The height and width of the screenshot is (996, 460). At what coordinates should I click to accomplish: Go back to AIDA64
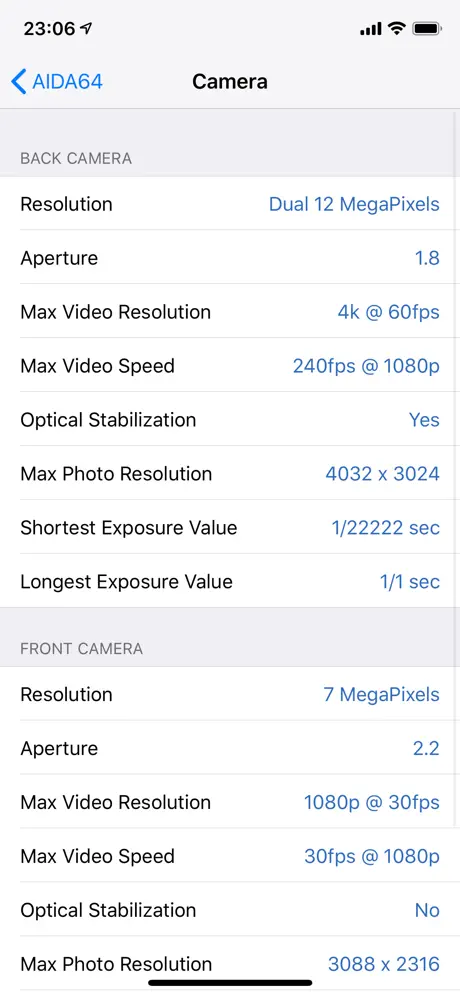coord(57,81)
